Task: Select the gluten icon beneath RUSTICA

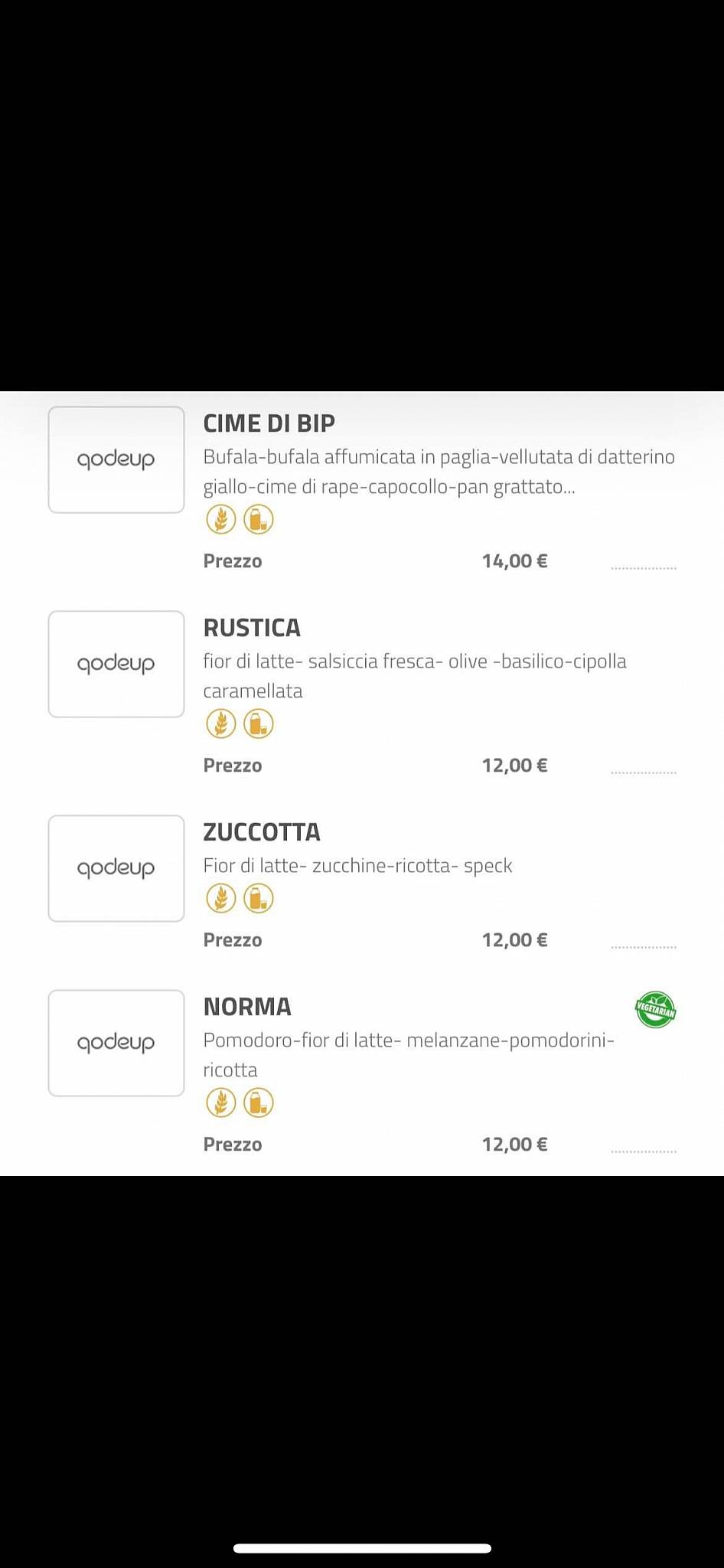Action: click(x=220, y=724)
